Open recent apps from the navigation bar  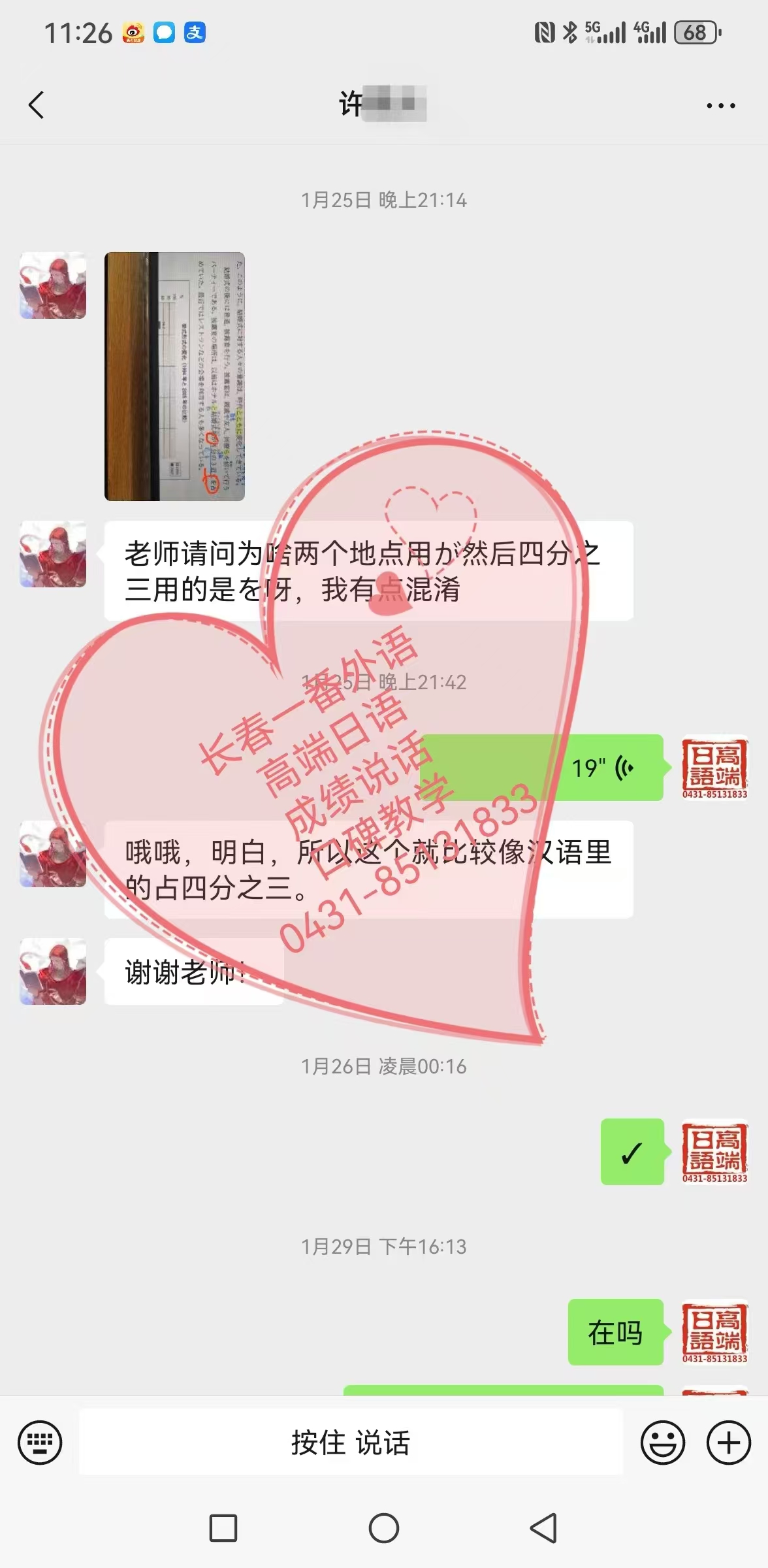(x=223, y=1528)
